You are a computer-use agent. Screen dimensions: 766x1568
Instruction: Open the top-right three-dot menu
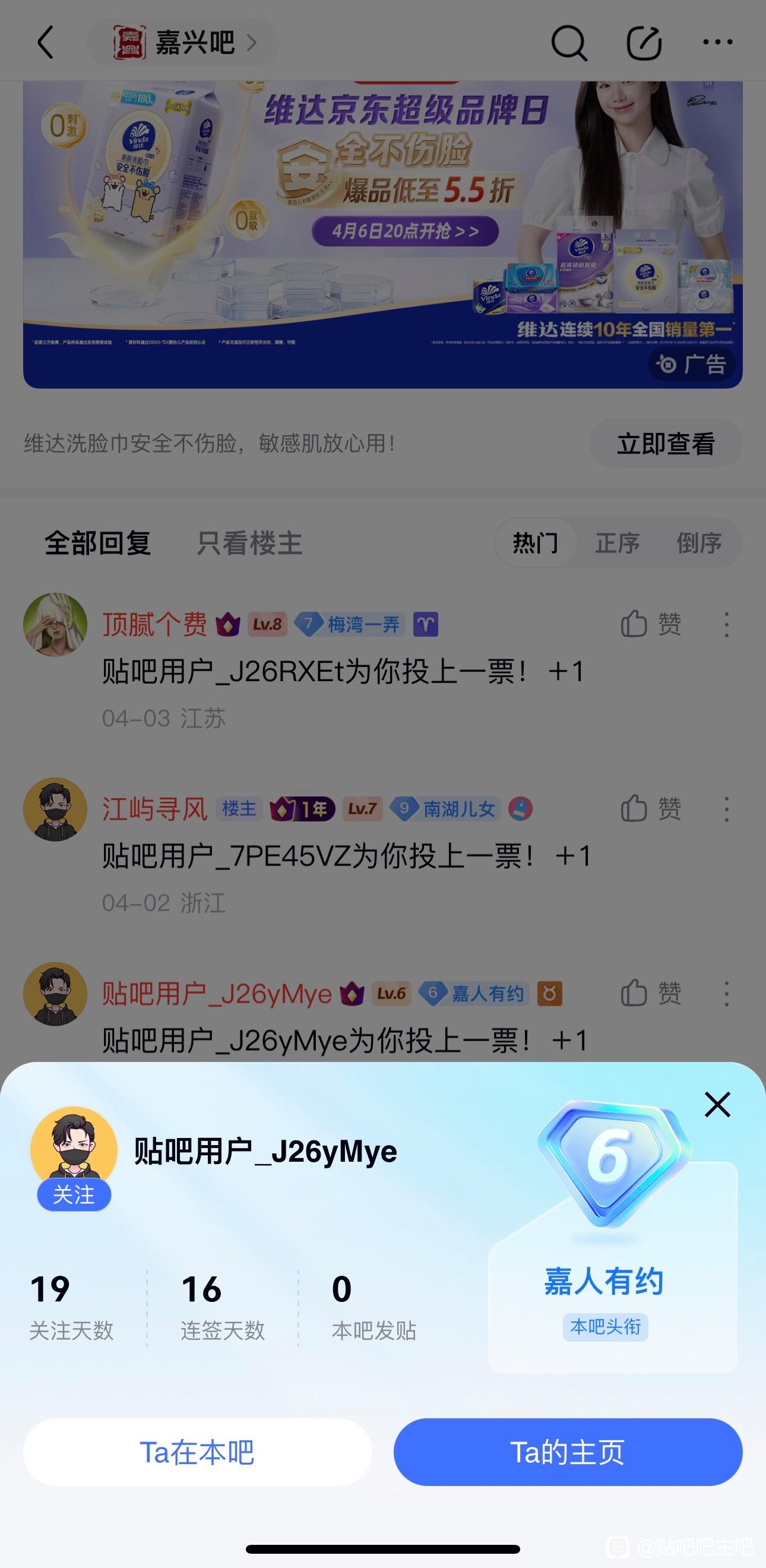point(718,42)
